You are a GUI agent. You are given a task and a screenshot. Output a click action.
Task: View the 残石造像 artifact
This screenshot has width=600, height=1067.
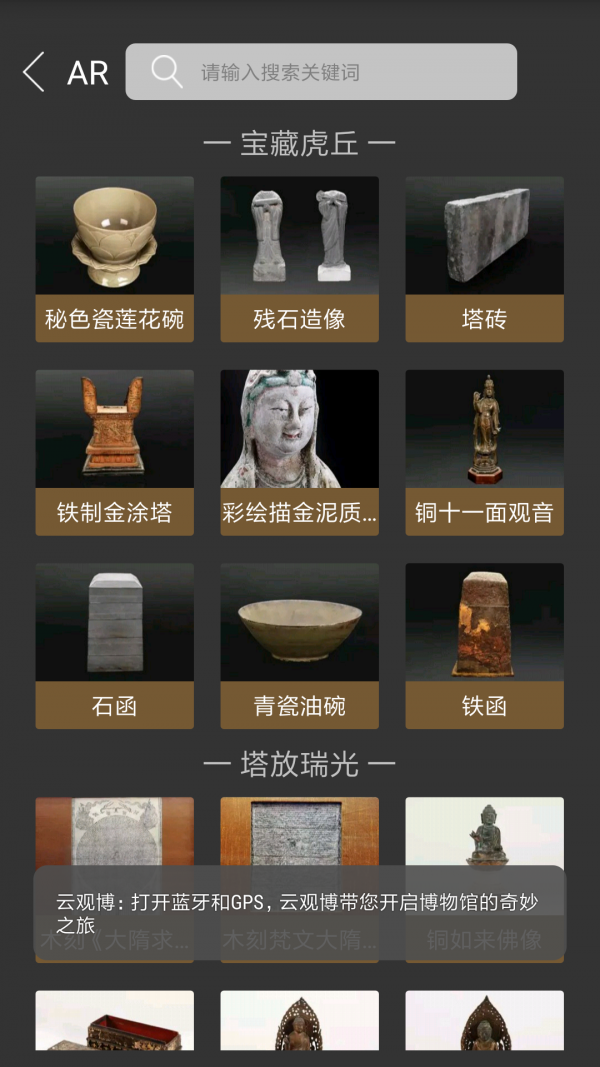point(299,258)
